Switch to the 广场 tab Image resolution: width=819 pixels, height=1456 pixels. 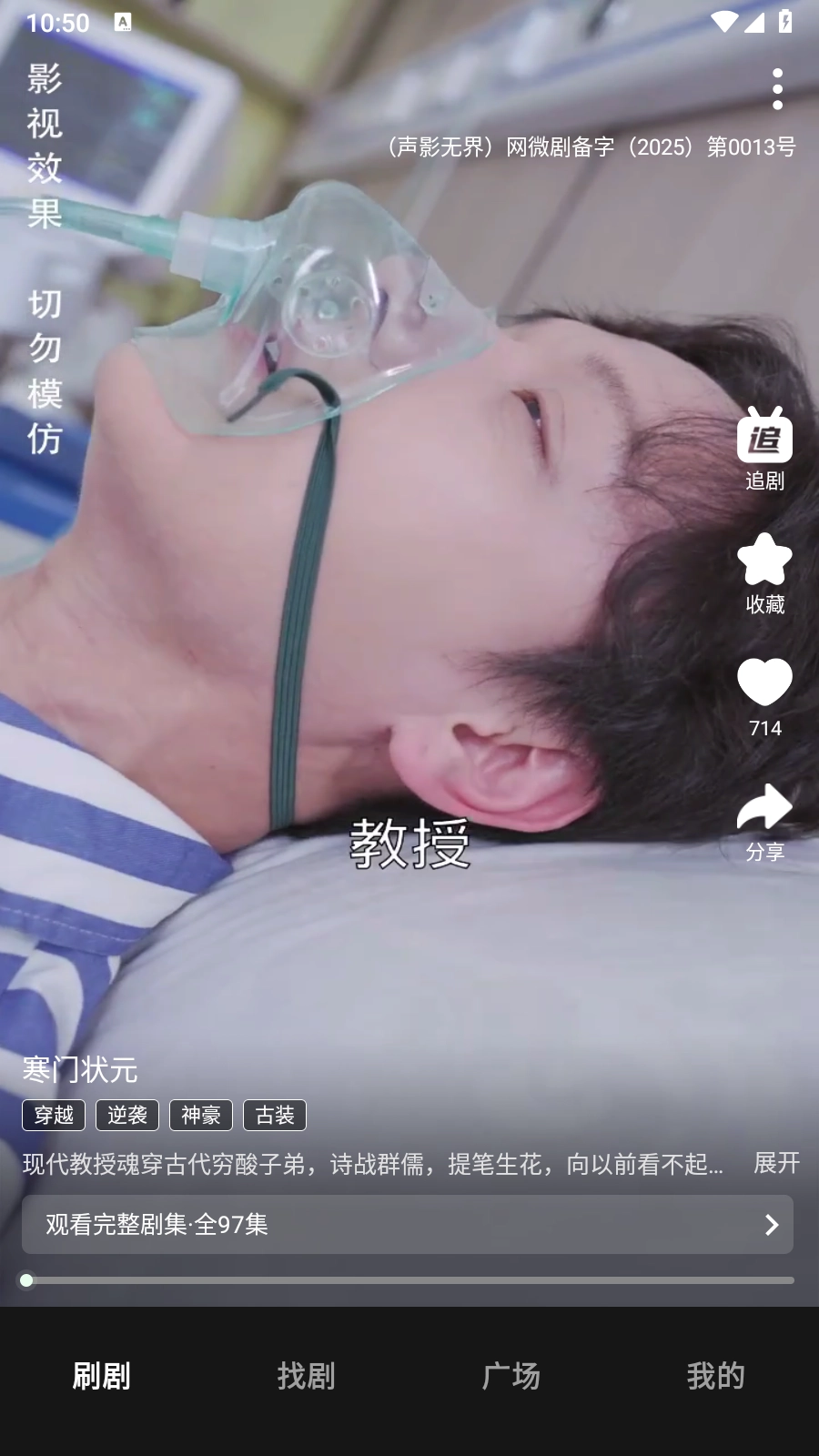coord(511,1376)
